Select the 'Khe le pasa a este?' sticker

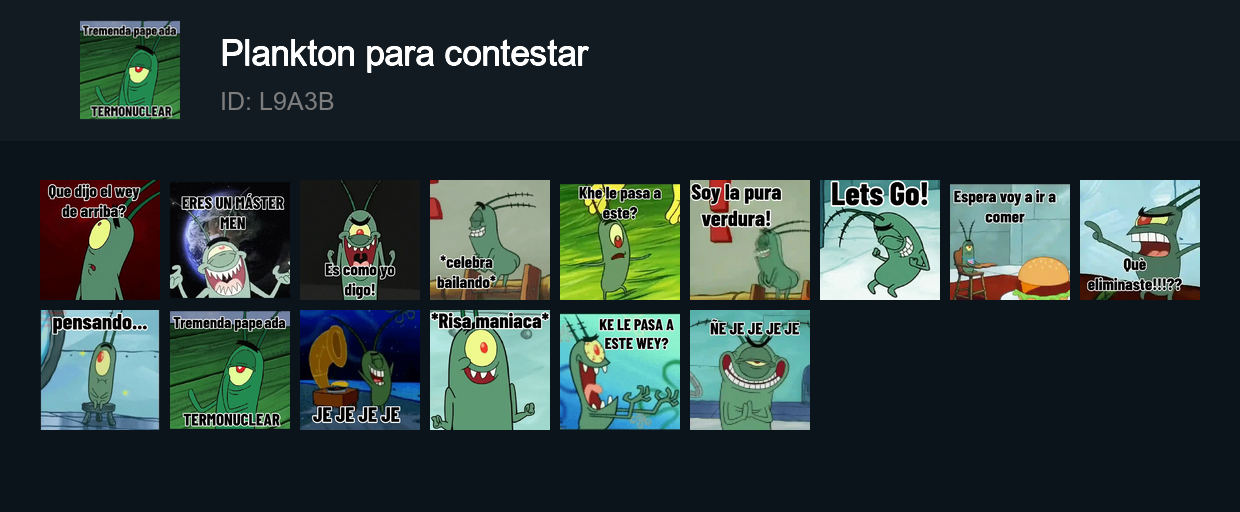620,240
